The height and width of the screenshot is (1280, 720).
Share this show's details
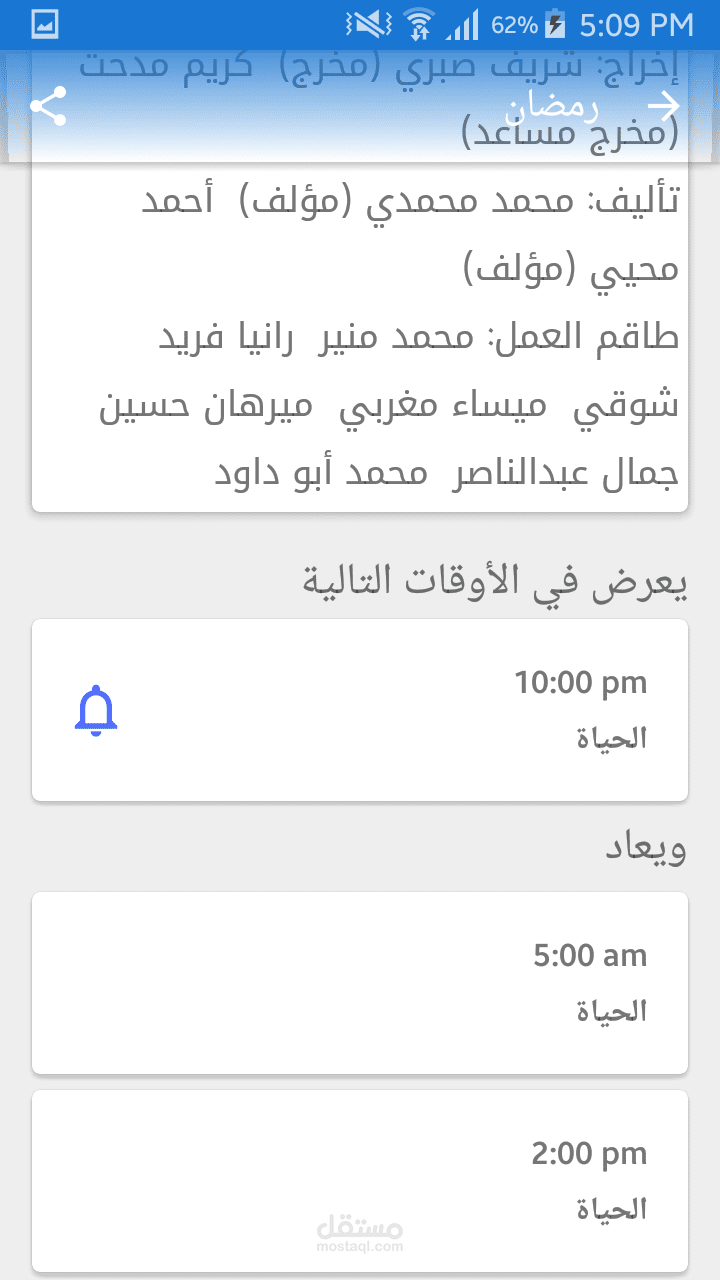point(48,106)
